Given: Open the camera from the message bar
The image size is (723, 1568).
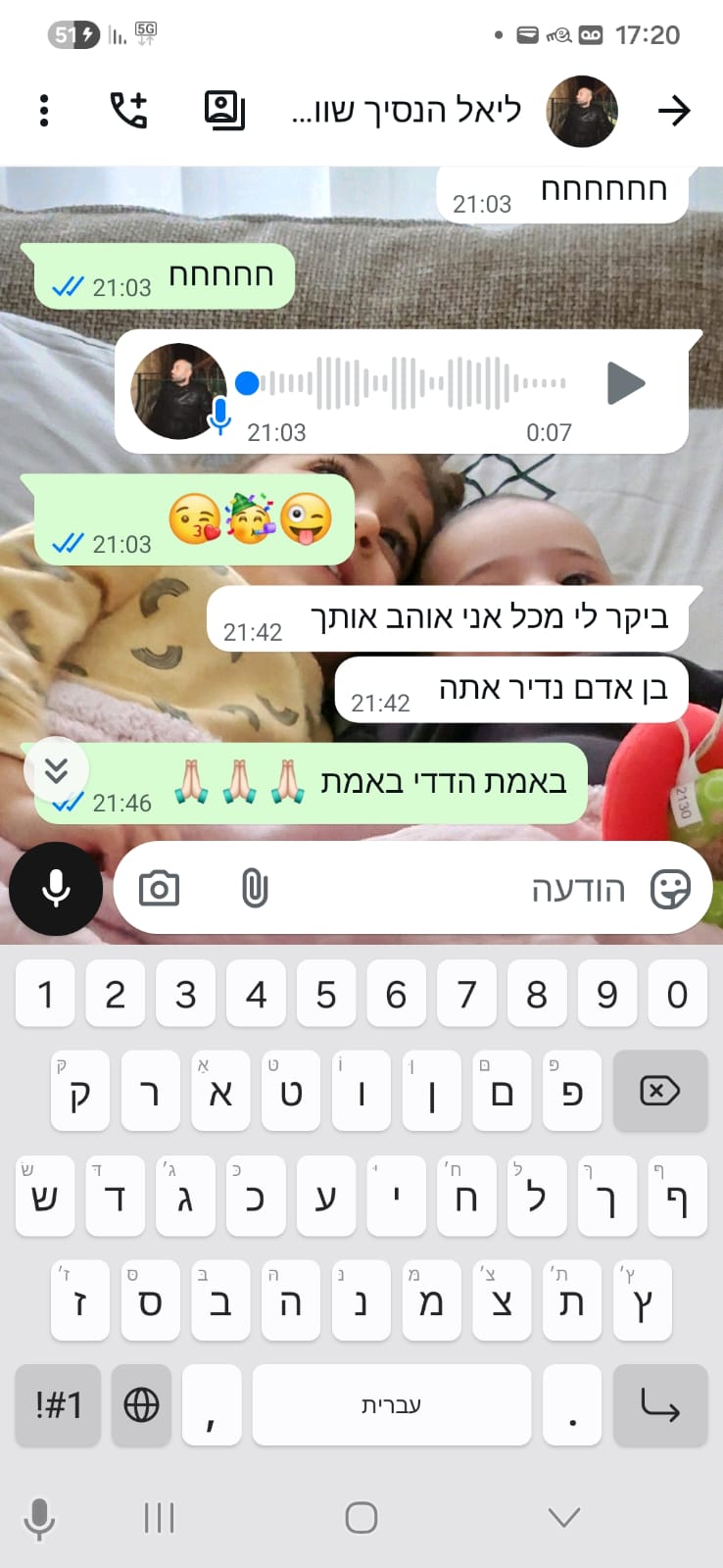Looking at the screenshot, I should click(159, 889).
